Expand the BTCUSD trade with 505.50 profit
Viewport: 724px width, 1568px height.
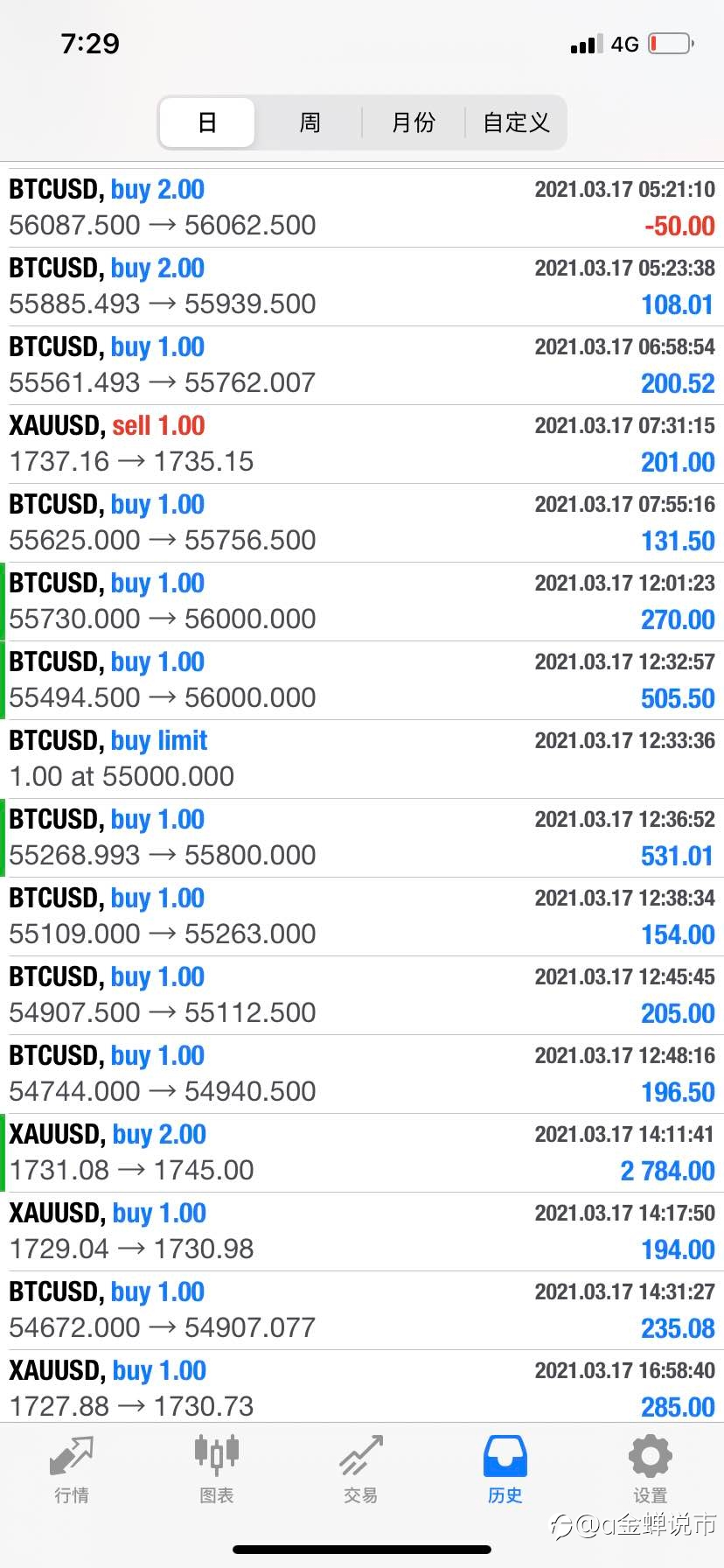(x=362, y=681)
